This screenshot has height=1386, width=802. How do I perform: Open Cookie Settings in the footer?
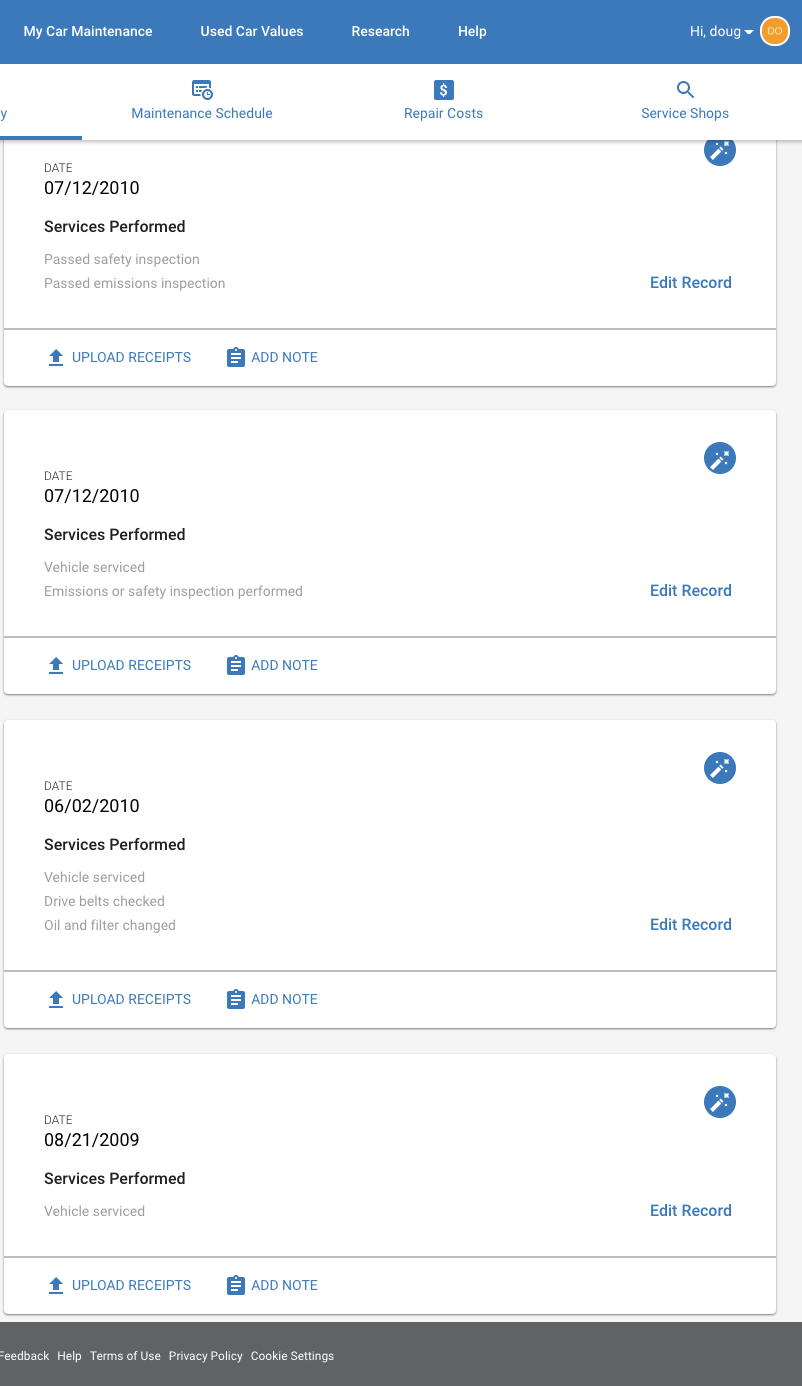pos(292,1356)
